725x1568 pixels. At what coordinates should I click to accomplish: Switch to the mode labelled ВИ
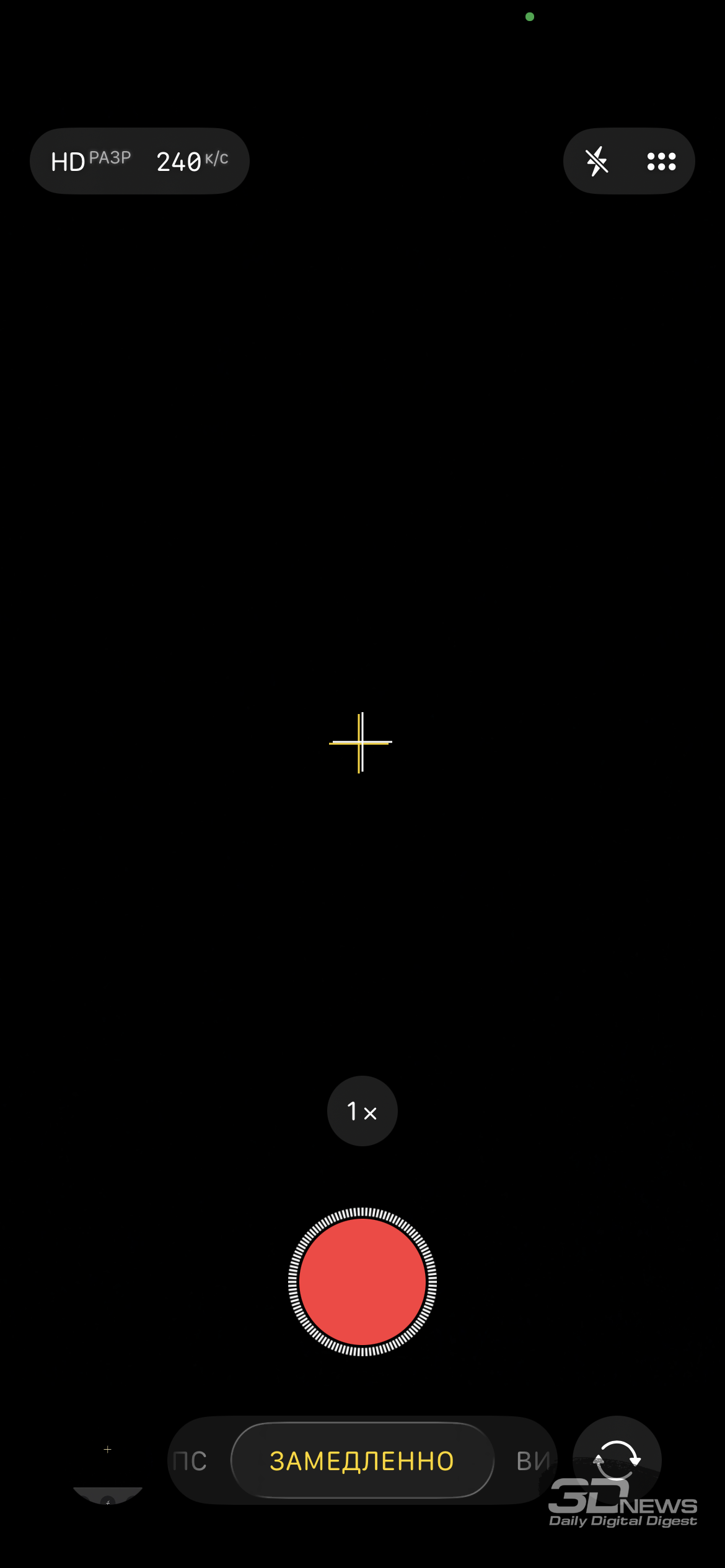[x=532, y=1461]
